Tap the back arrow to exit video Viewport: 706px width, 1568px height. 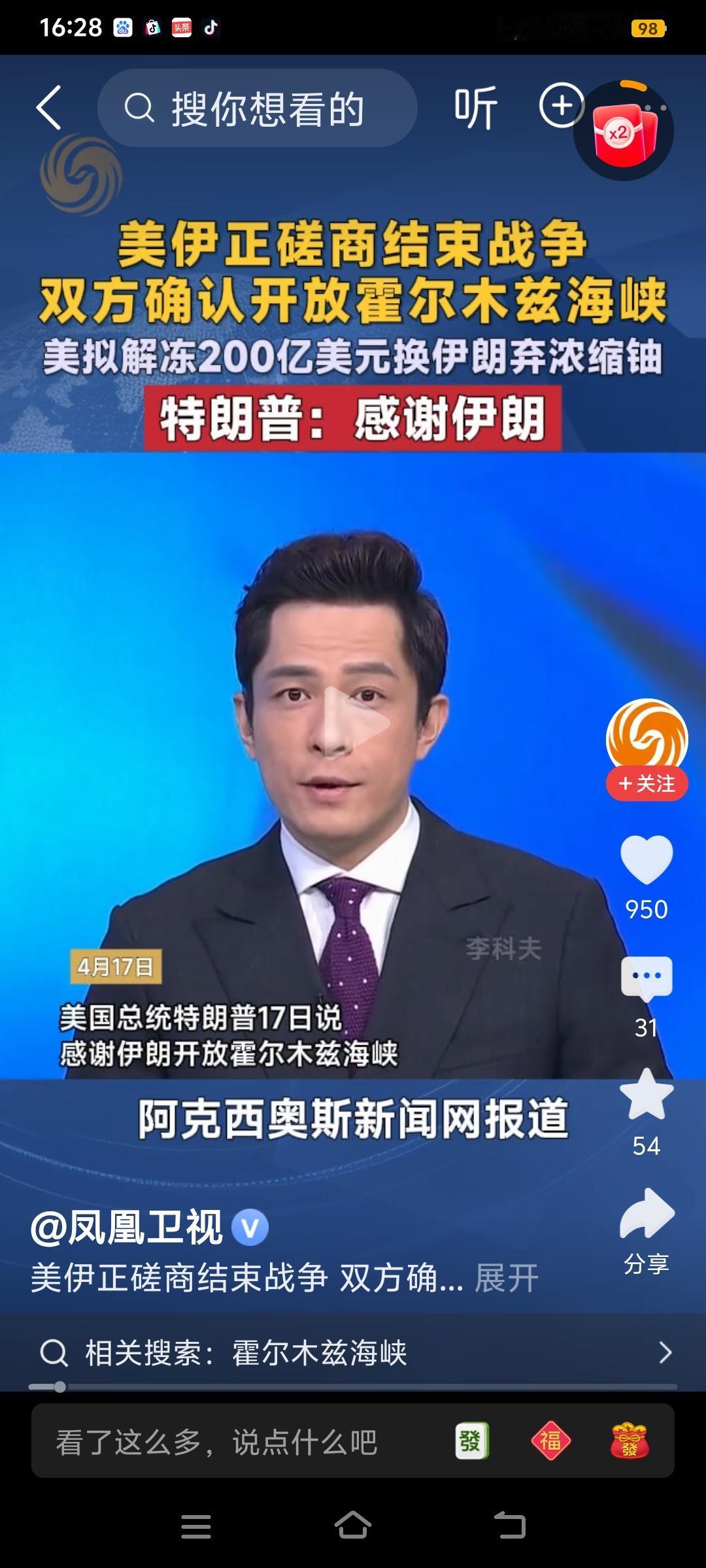coord(49,106)
